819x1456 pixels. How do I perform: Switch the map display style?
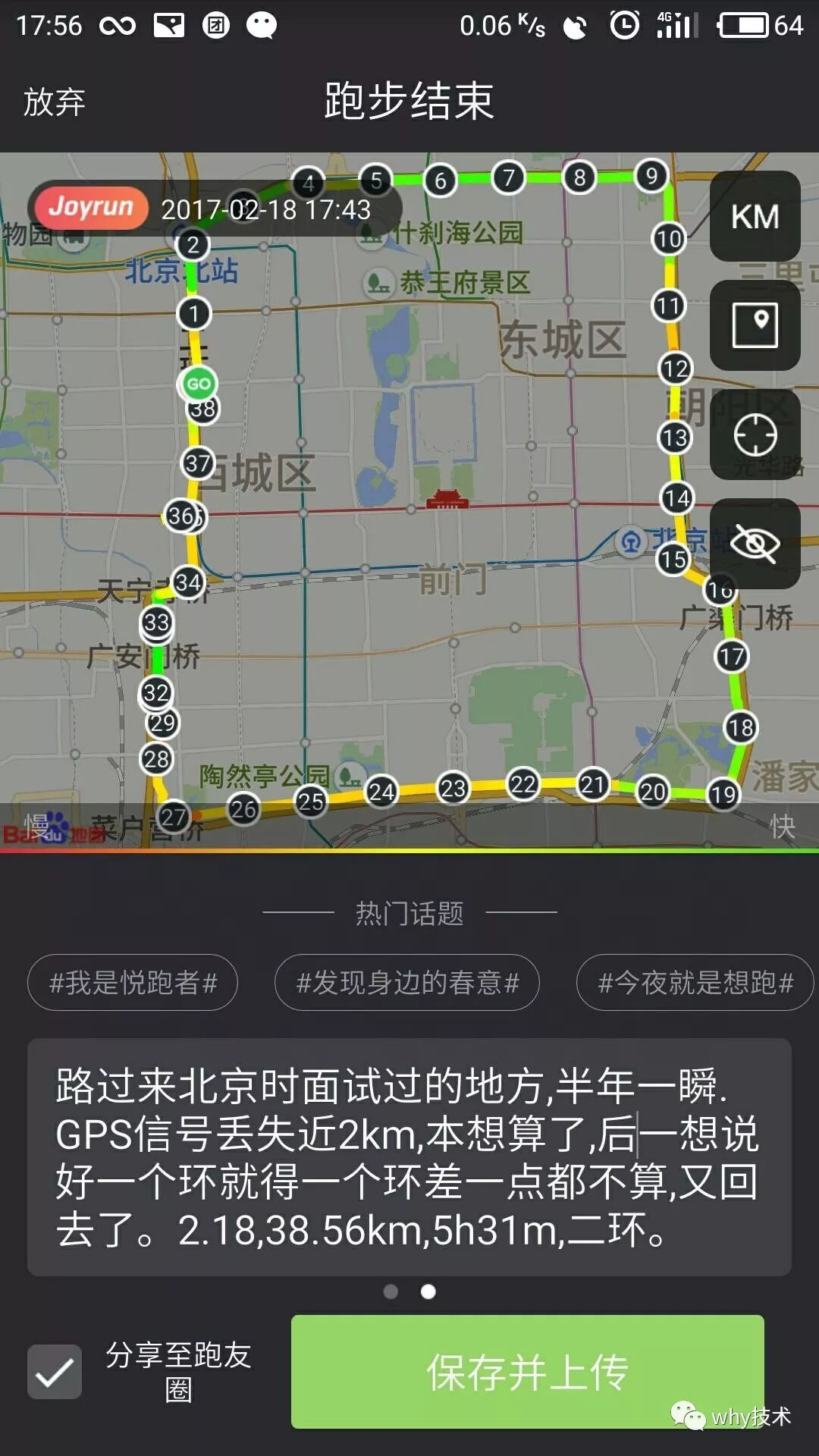click(755, 325)
